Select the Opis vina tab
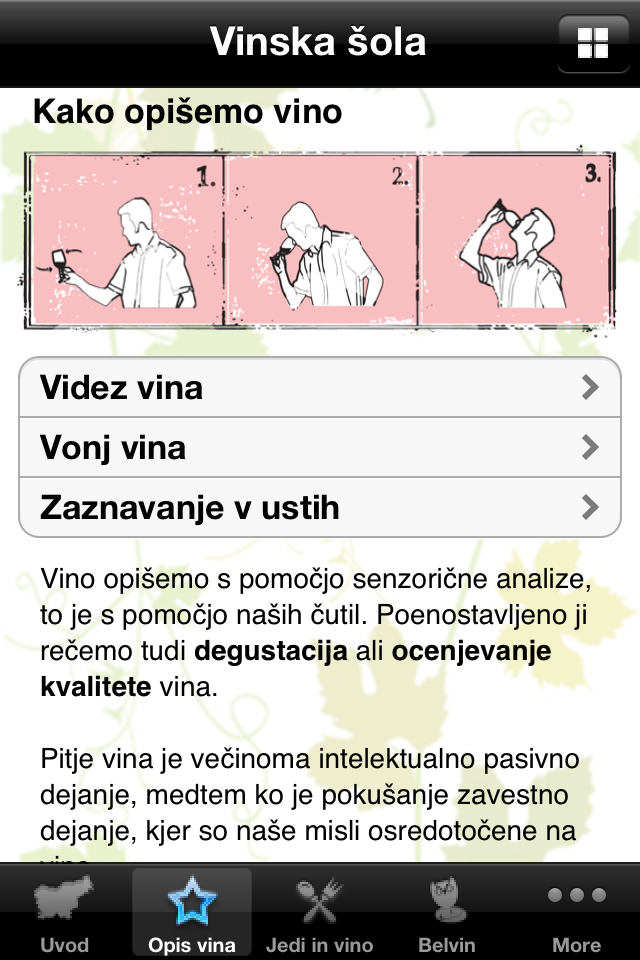Screen dimensions: 640x960 click(192, 914)
